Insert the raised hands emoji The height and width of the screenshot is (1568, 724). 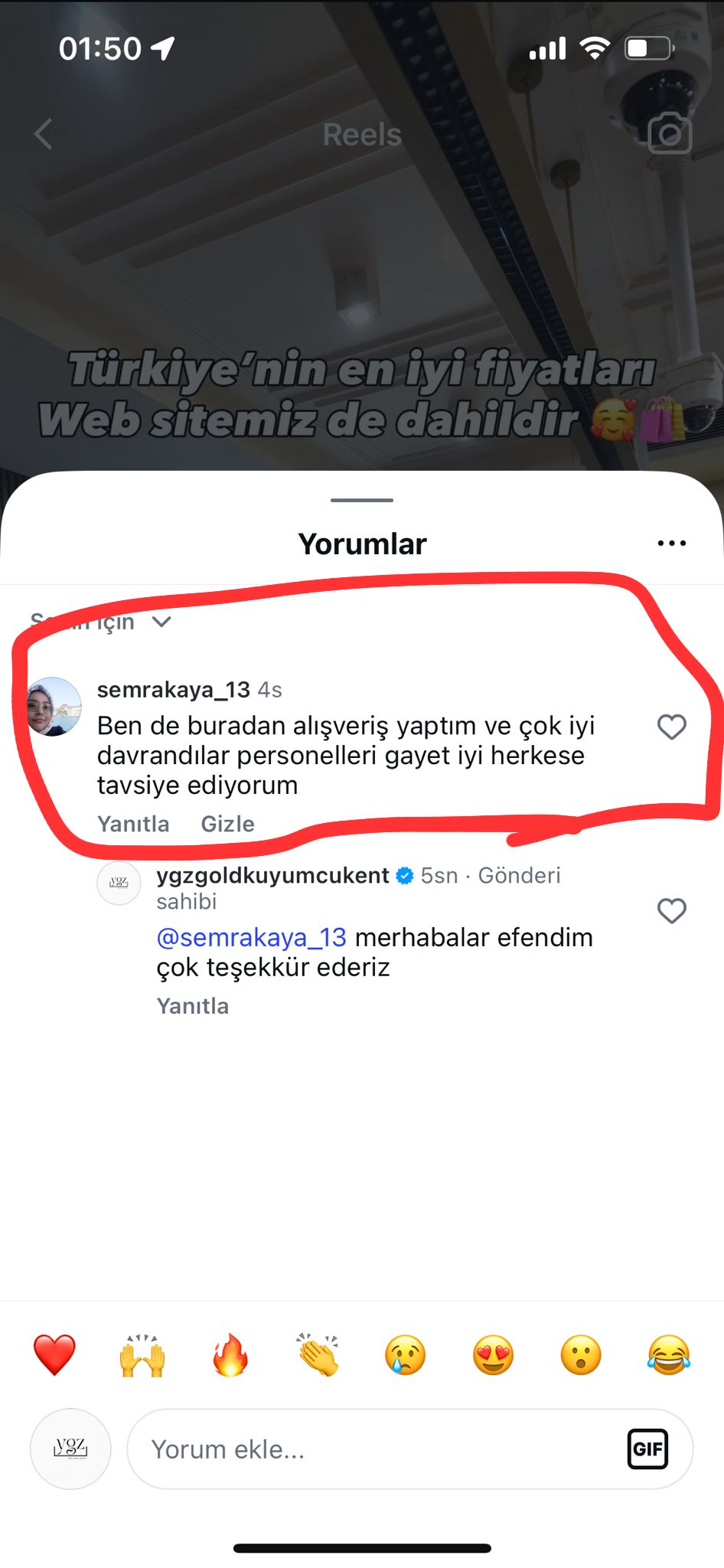coord(142,1355)
